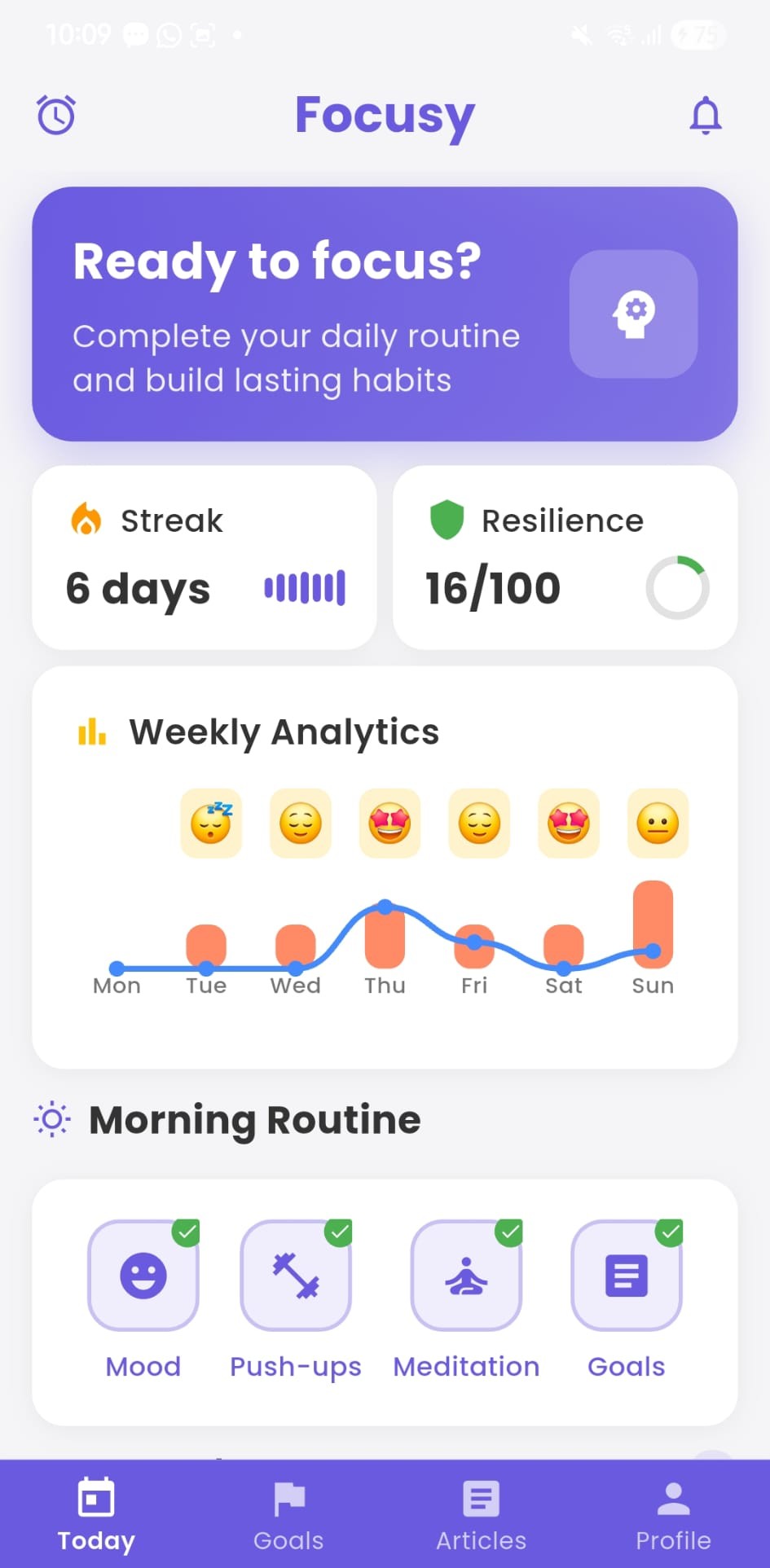Expand the neutral emoji above Sunday

point(658,823)
